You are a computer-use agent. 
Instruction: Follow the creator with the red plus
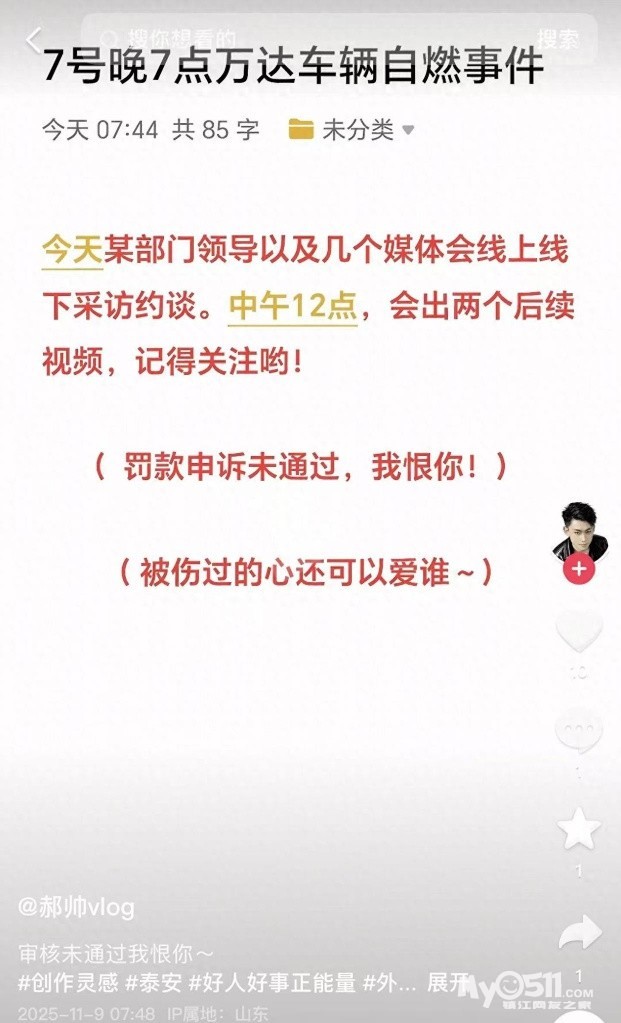click(579, 570)
